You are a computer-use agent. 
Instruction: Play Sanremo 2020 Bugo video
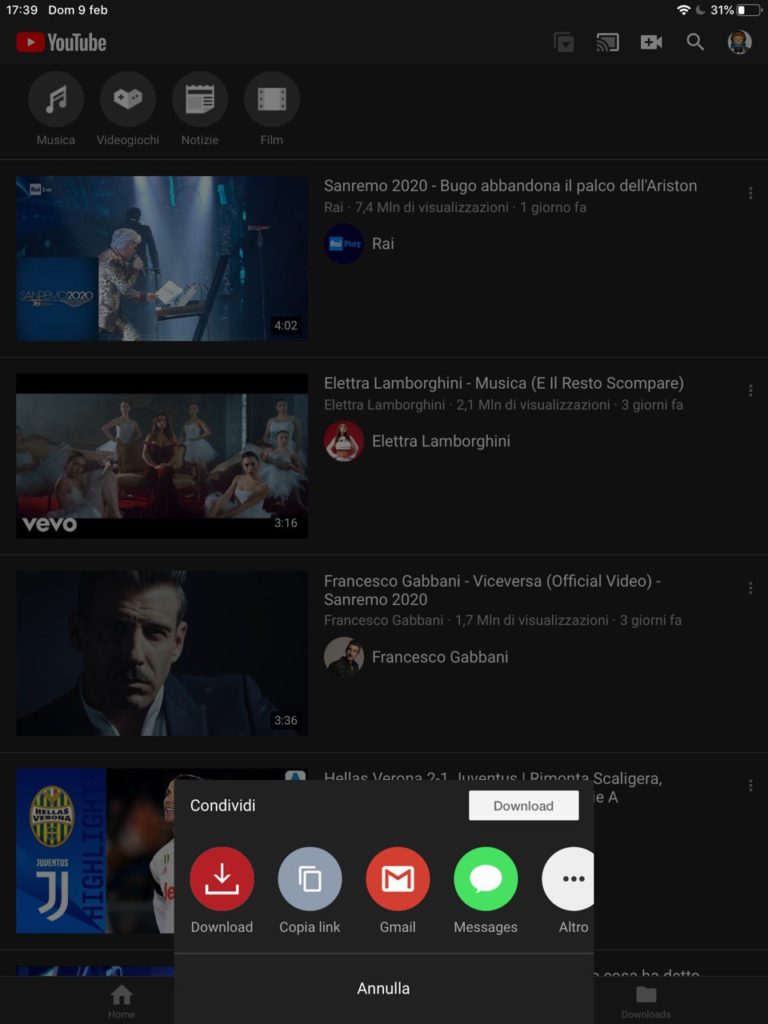coord(162,258)
